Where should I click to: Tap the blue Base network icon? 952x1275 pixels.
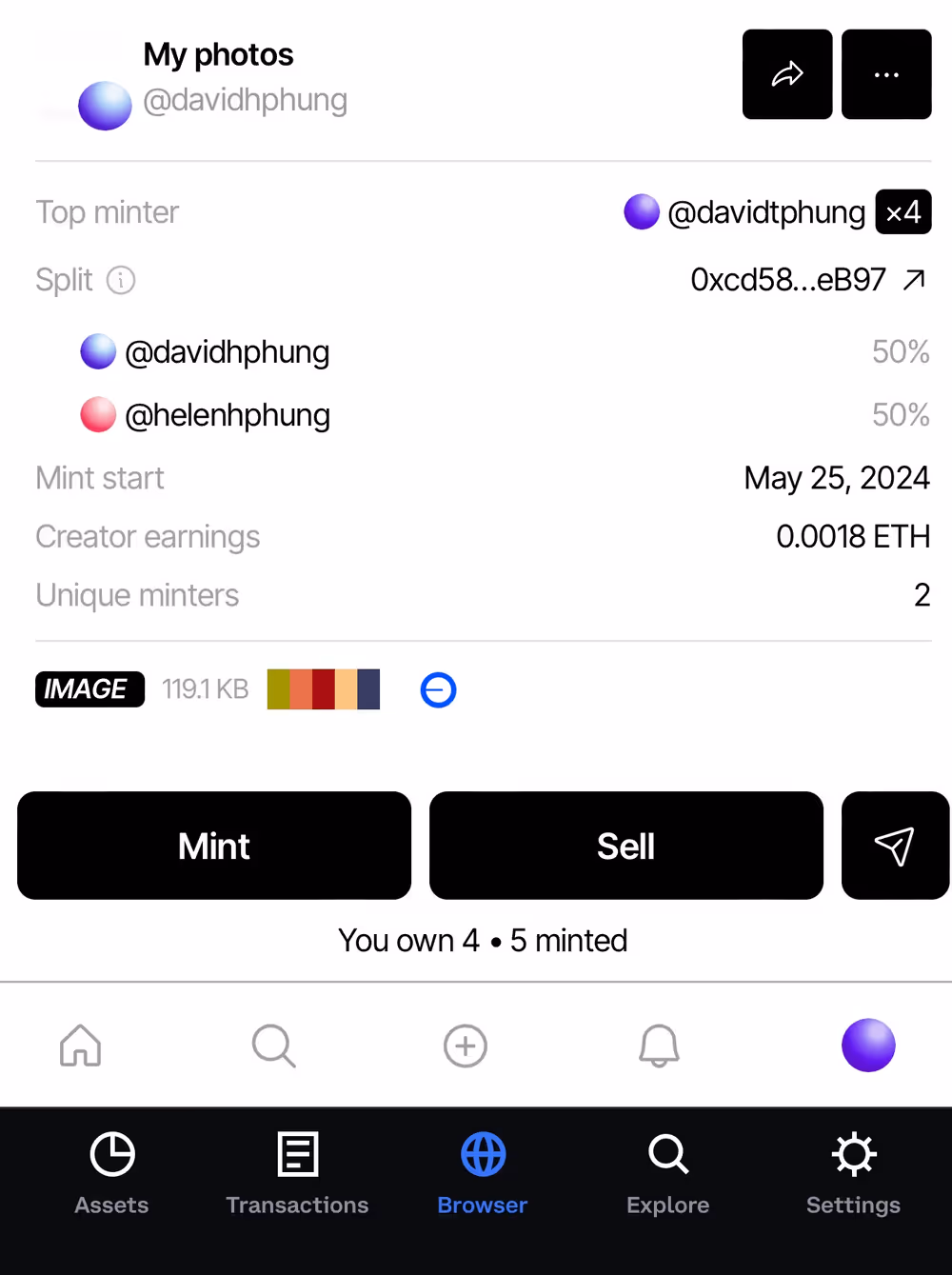(x=438, y=689)
